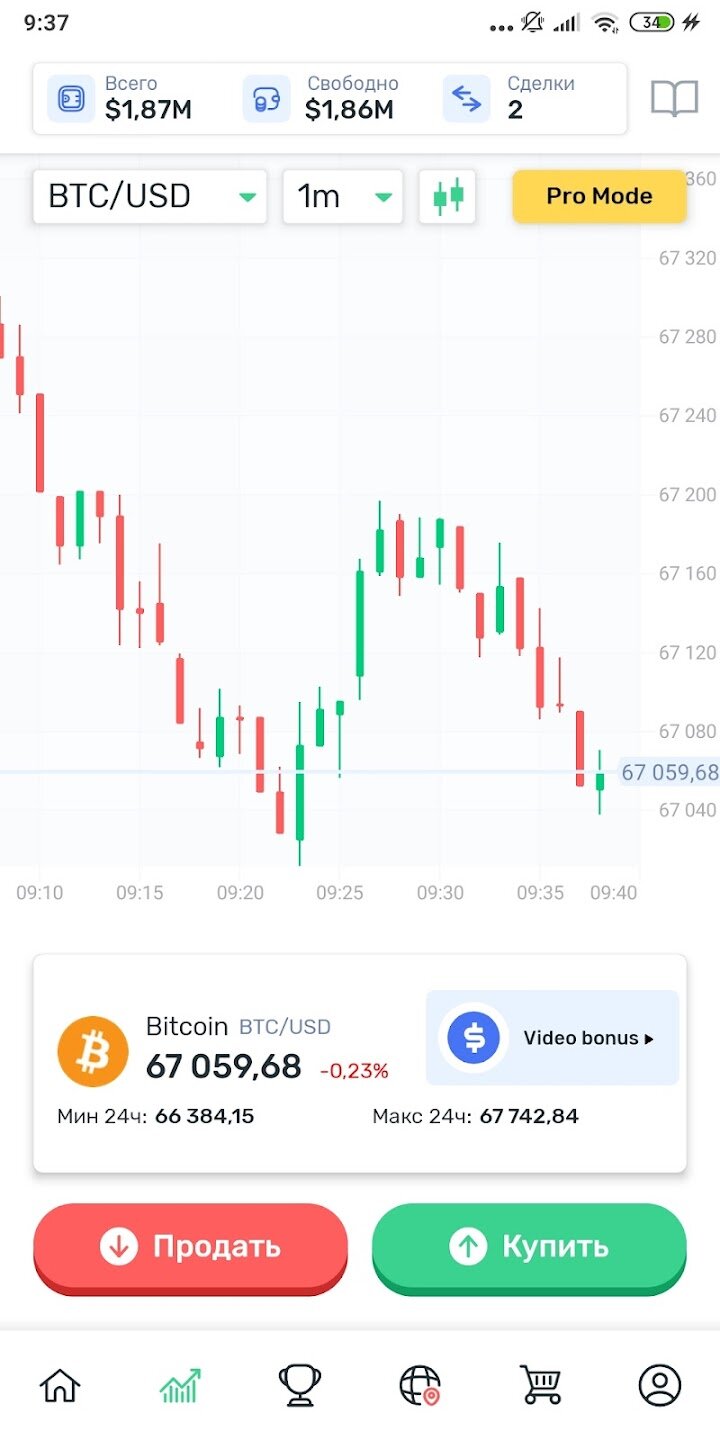
Task: Open the book guide icon
Action: 674,99
